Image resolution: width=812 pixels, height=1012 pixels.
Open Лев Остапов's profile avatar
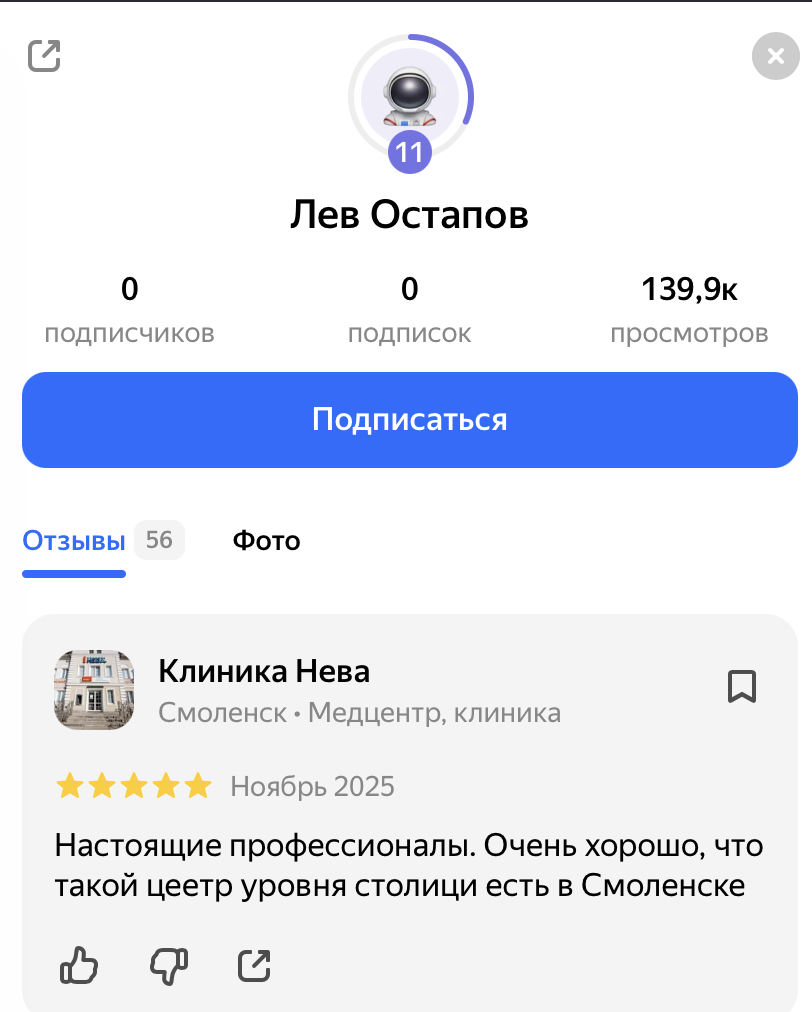coord(409,95)
